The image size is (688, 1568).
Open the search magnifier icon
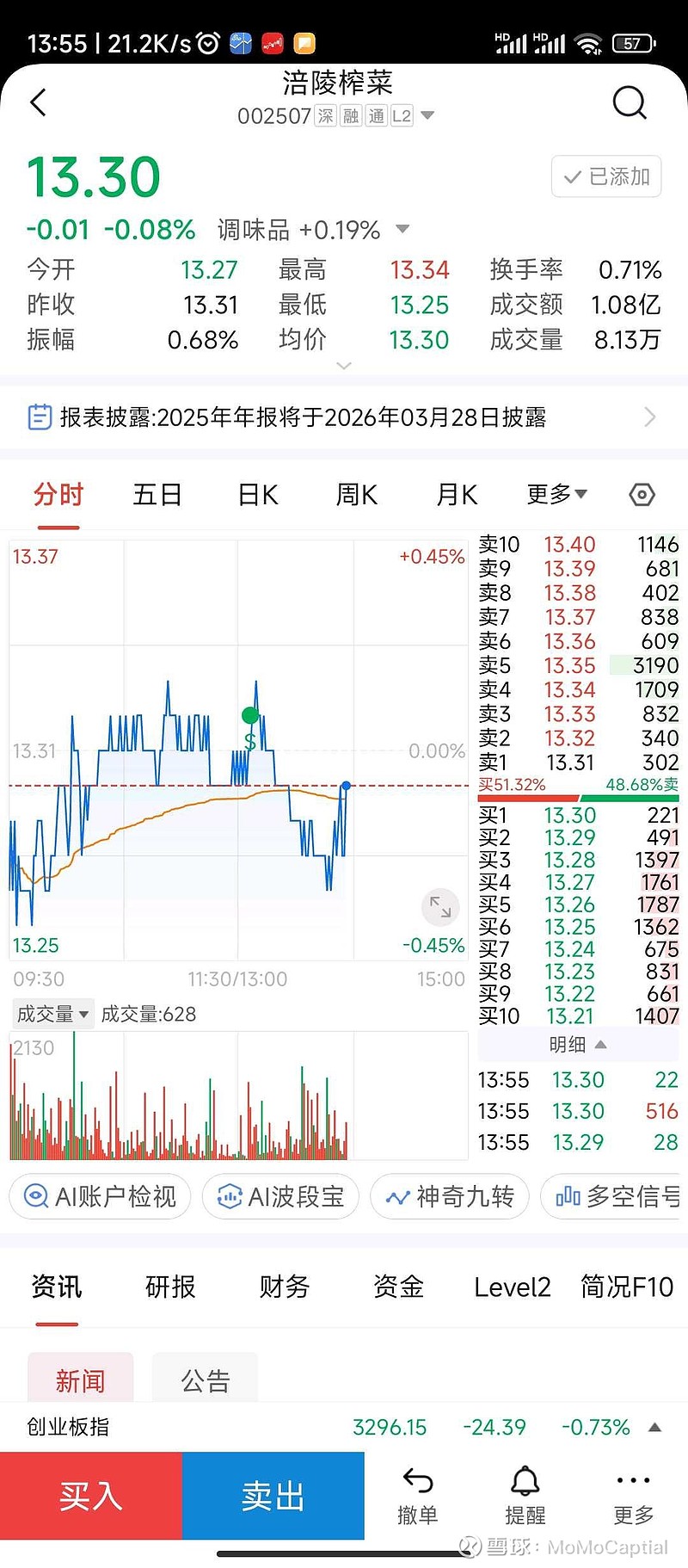click(x=630, y=102)
